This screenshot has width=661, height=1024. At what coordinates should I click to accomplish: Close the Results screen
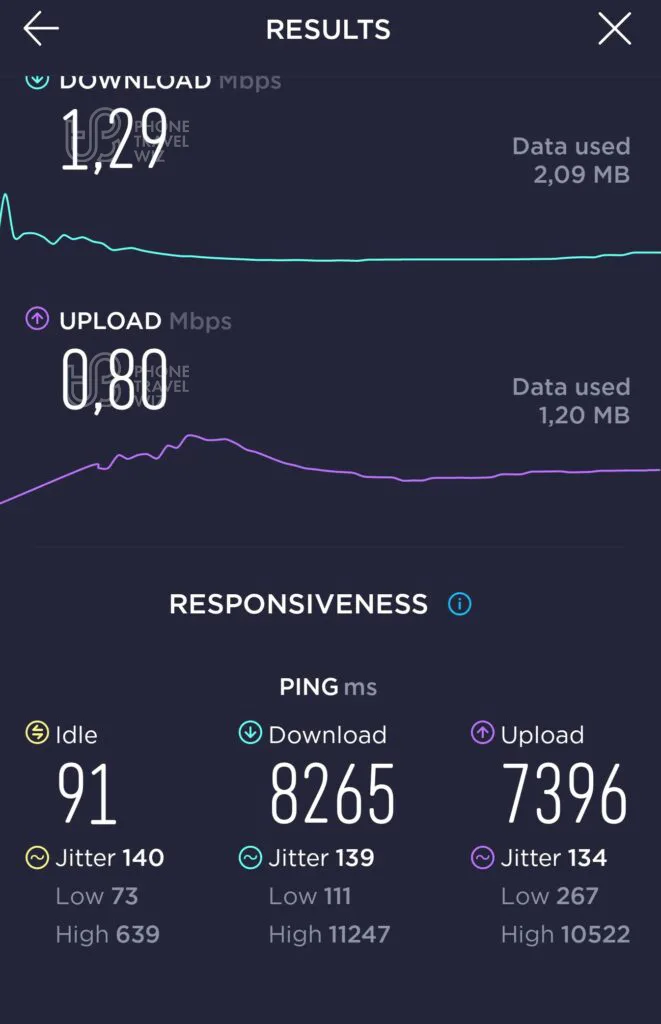[x=615, y=29]
